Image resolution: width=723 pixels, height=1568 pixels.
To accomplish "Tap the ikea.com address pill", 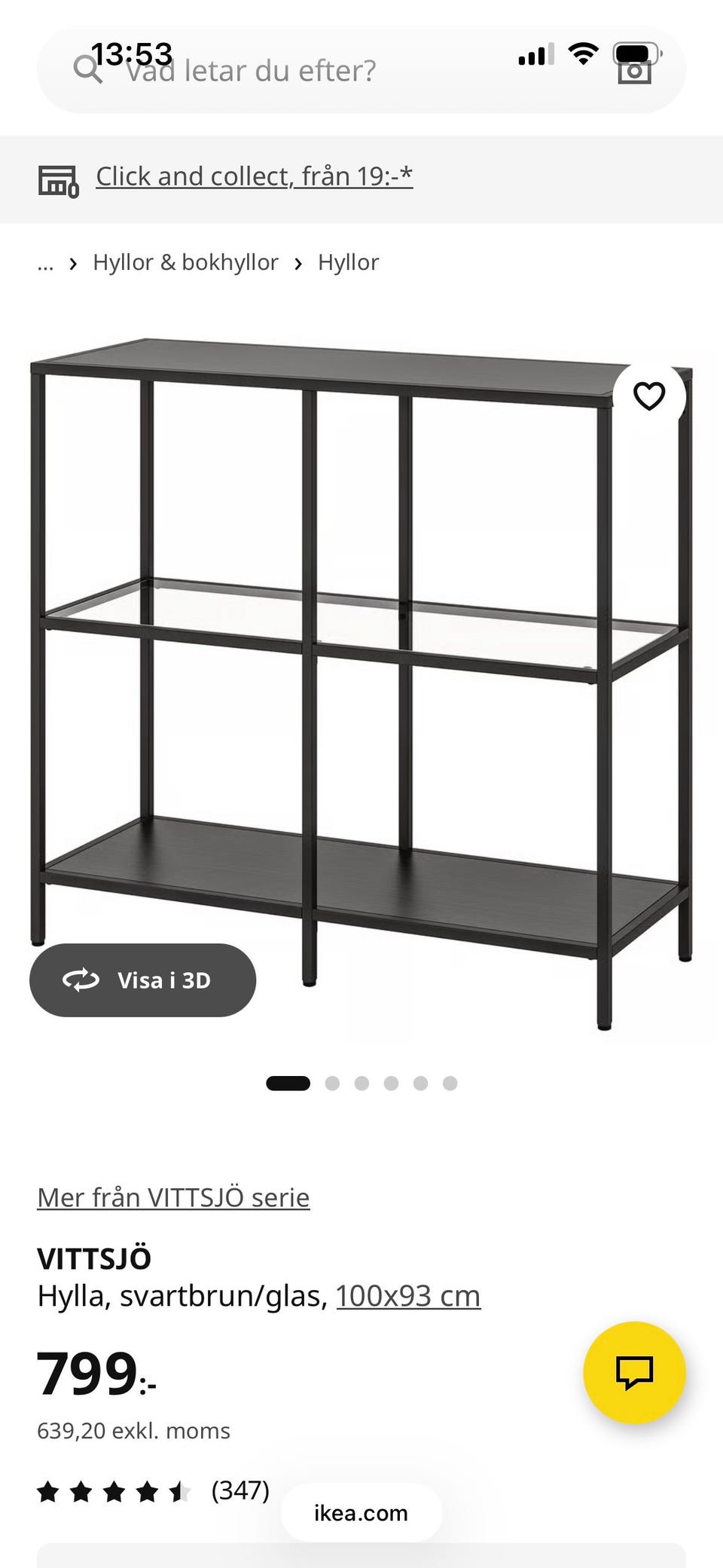I will (361, 1512).
